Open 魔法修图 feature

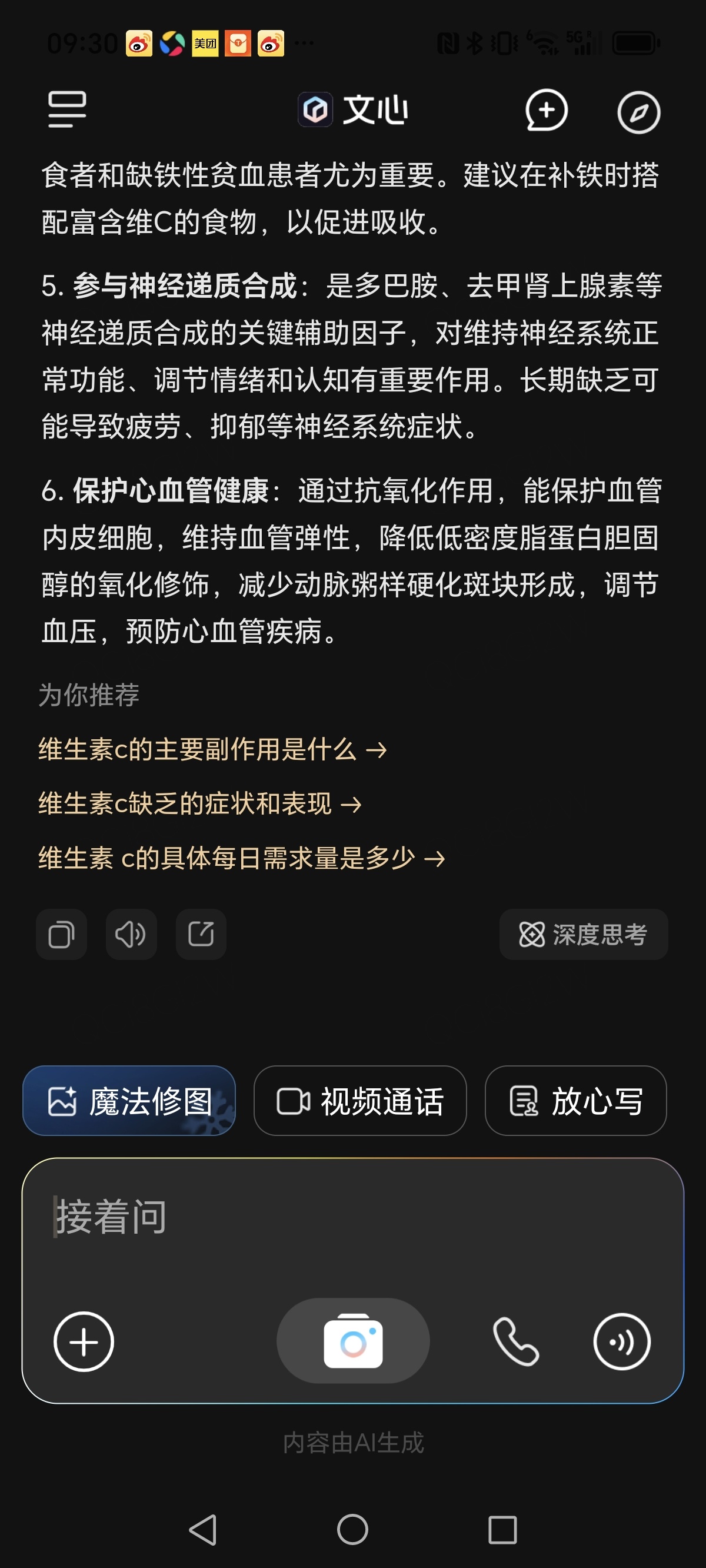[129, 1101]
